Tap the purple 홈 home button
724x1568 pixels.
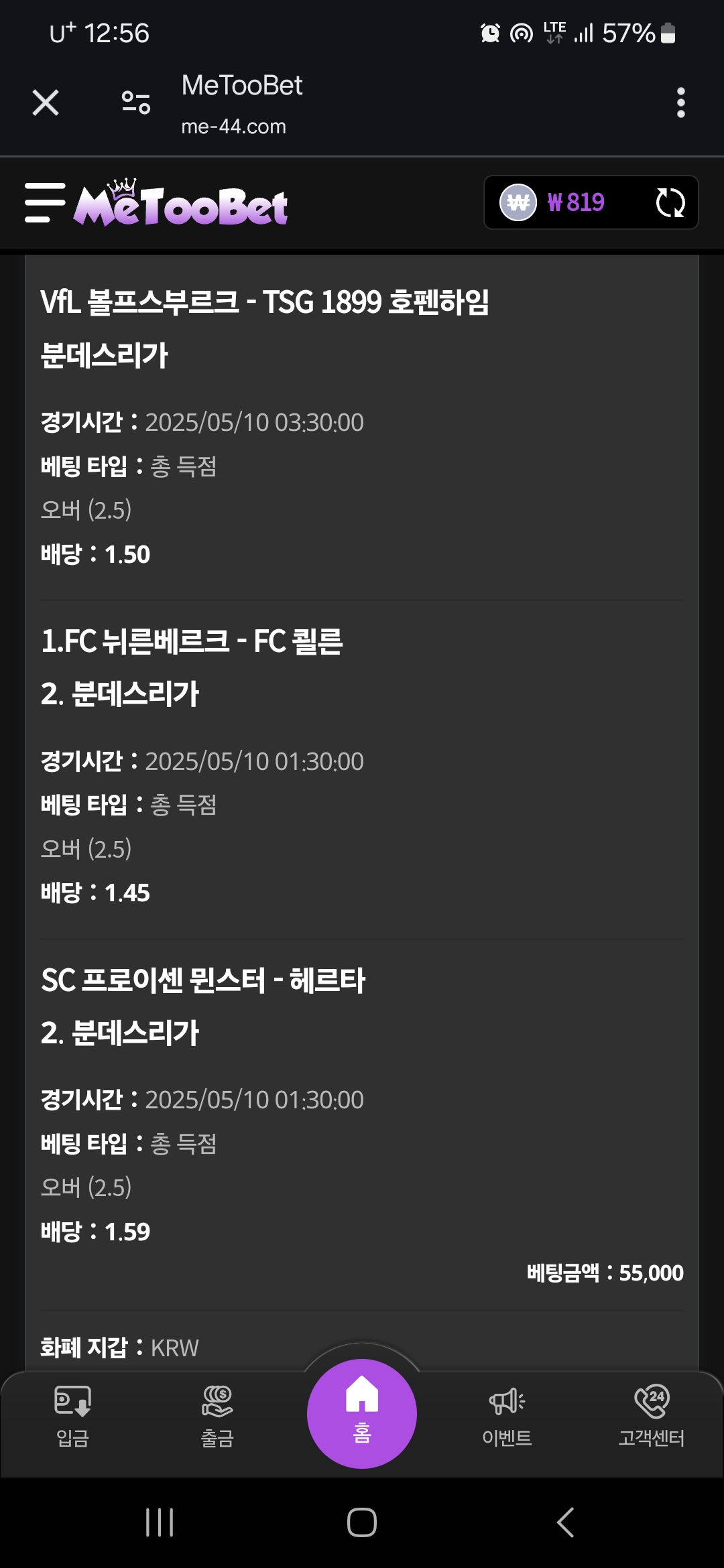click(x=362, y=1414)
